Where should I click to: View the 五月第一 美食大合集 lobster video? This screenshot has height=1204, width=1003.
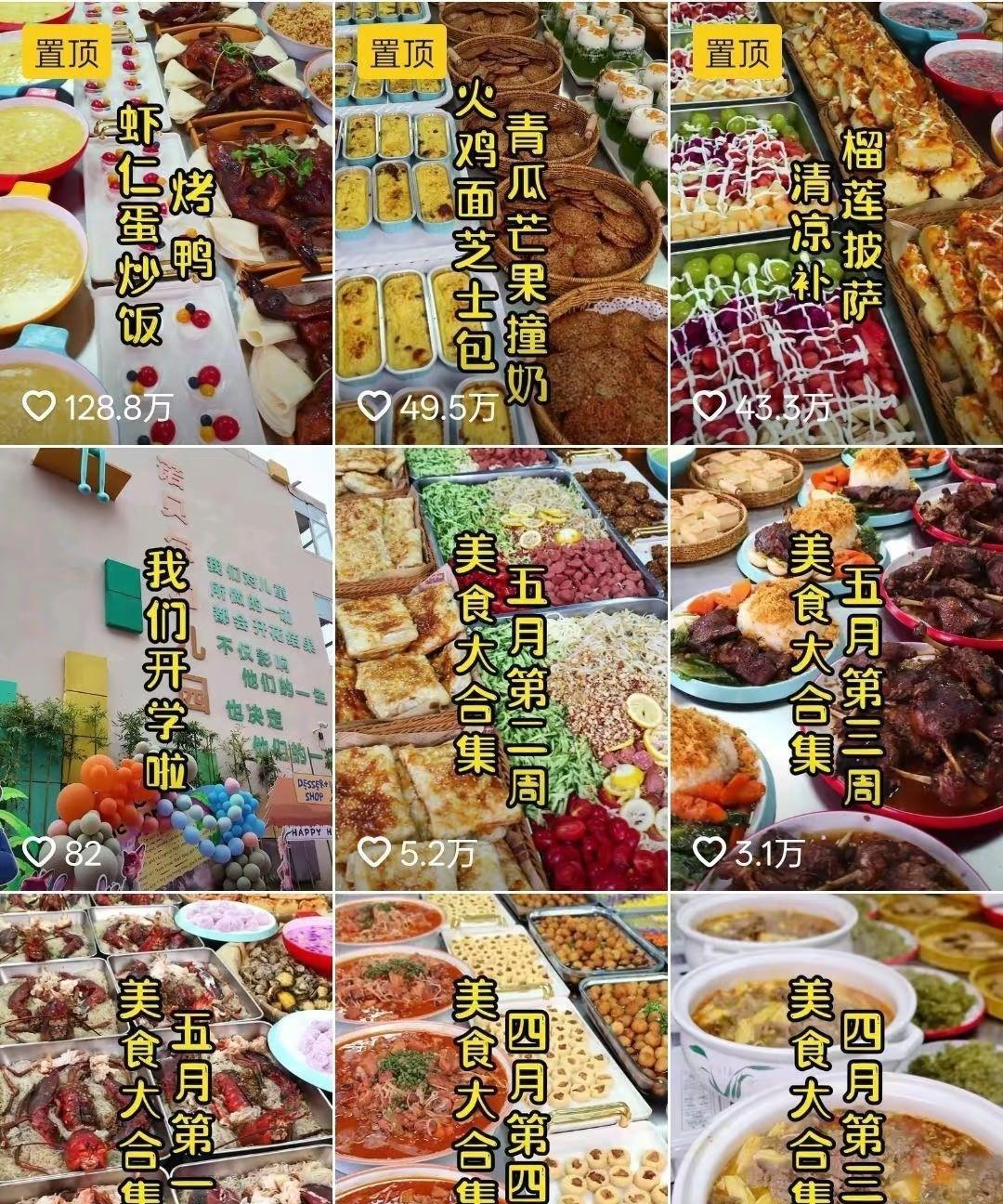(x=165, y=1050)
